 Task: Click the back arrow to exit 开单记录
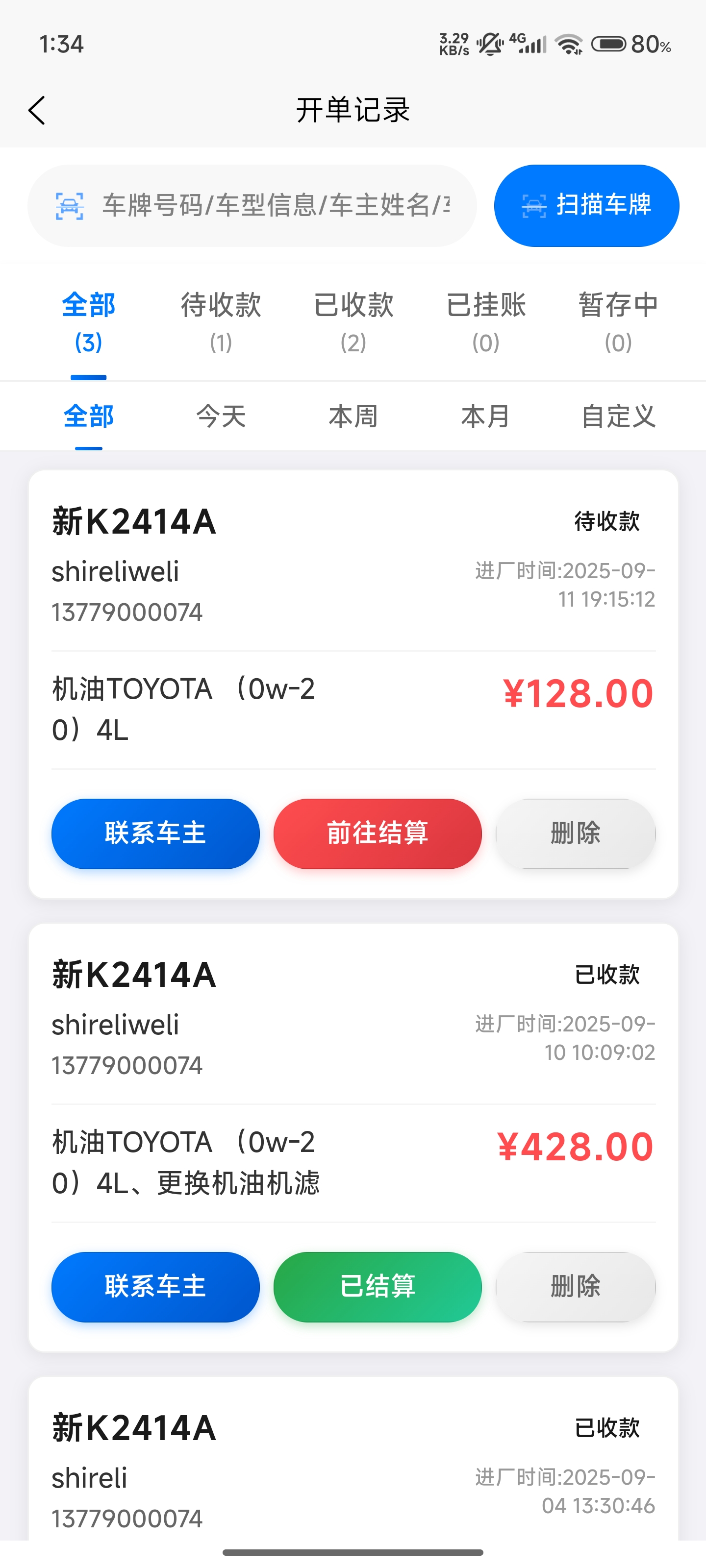37,110
